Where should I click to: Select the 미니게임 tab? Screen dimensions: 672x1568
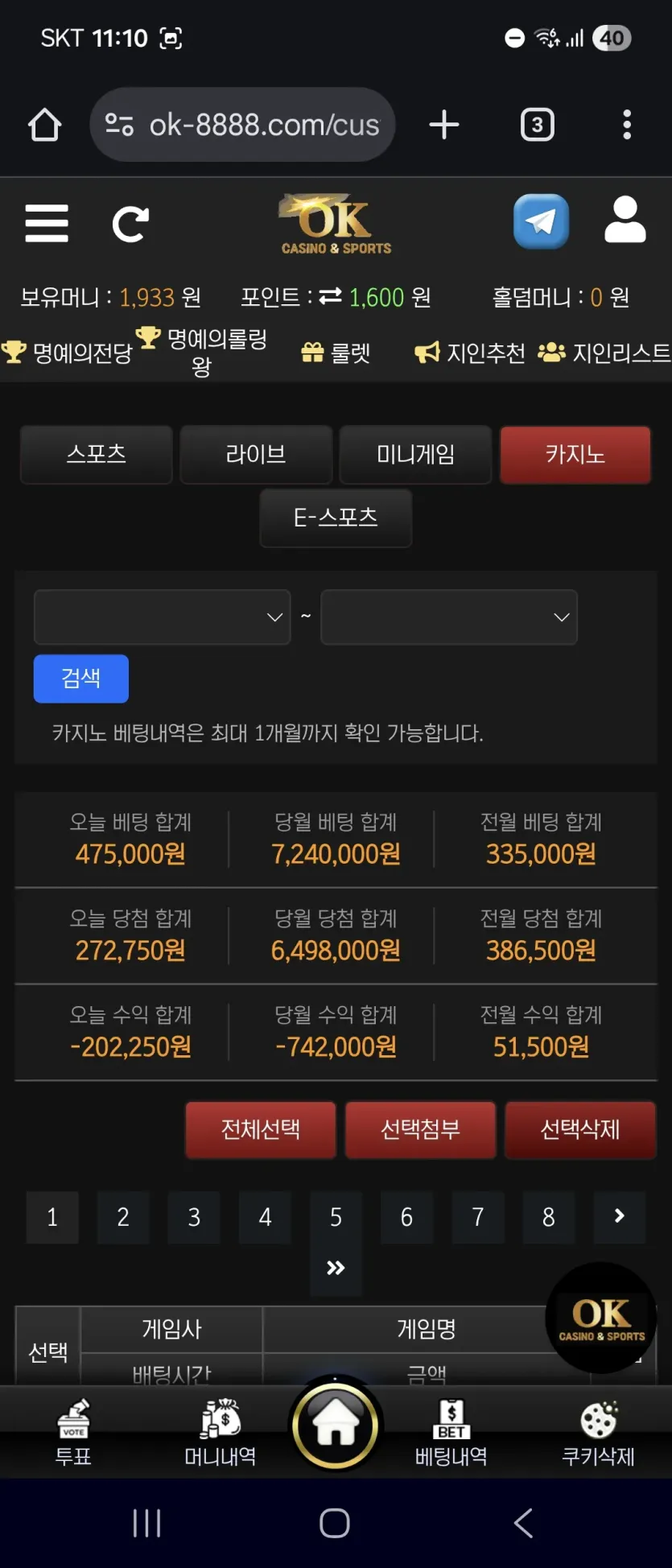point(415,455)
